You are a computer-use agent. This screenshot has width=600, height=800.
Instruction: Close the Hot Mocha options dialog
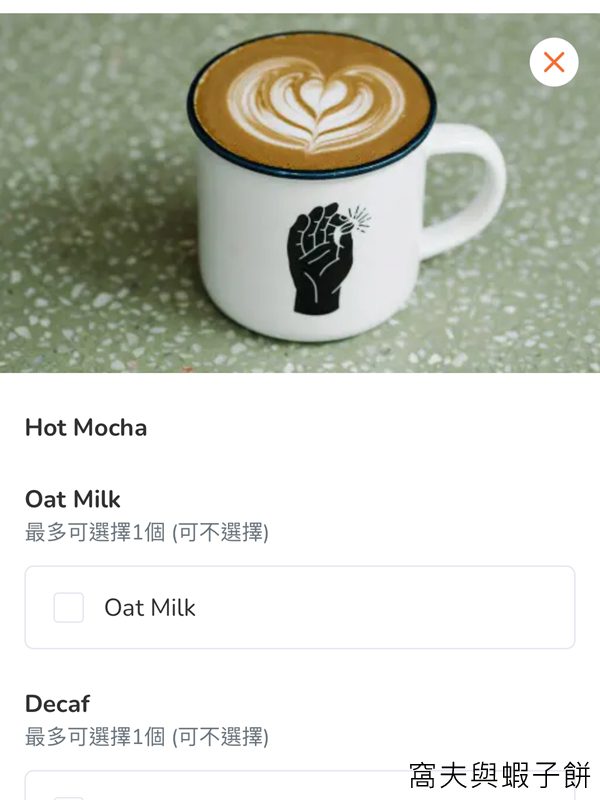553,62
